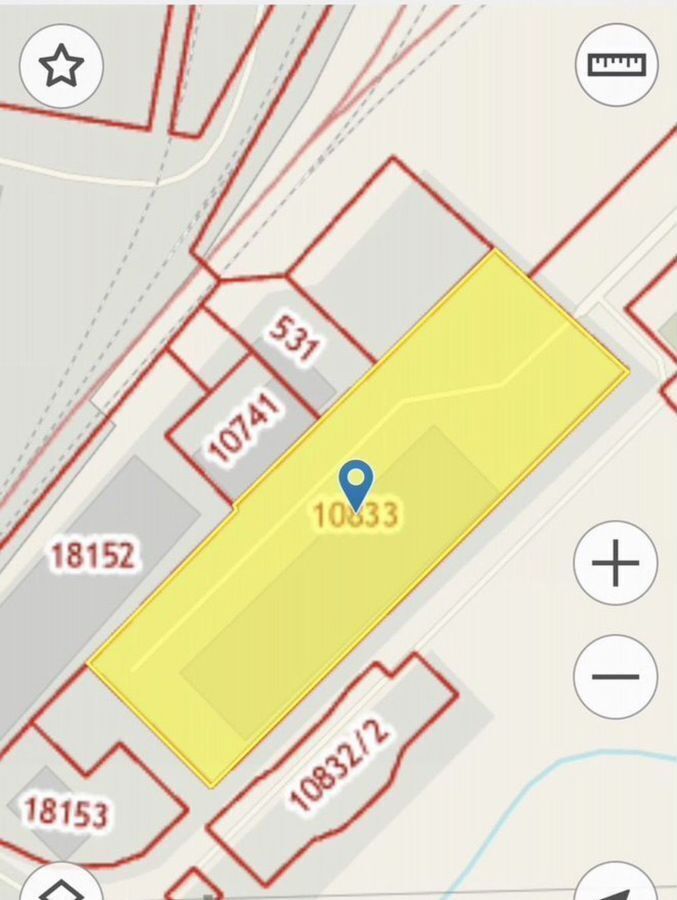The height and width of the screenshot is (900, 677).
Task: Select parcel 531 on the map
Action: pos(296,337)
